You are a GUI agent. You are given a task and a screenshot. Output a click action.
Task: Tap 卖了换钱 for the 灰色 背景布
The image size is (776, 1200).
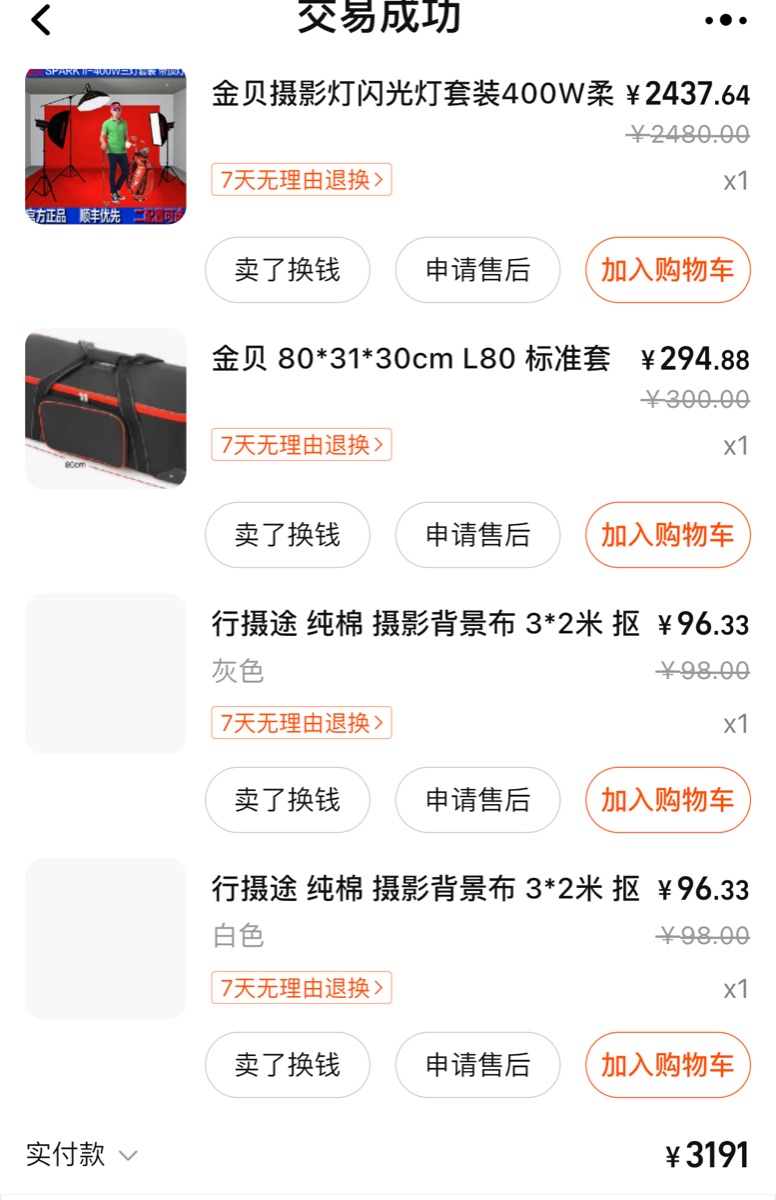coord(287,800)
